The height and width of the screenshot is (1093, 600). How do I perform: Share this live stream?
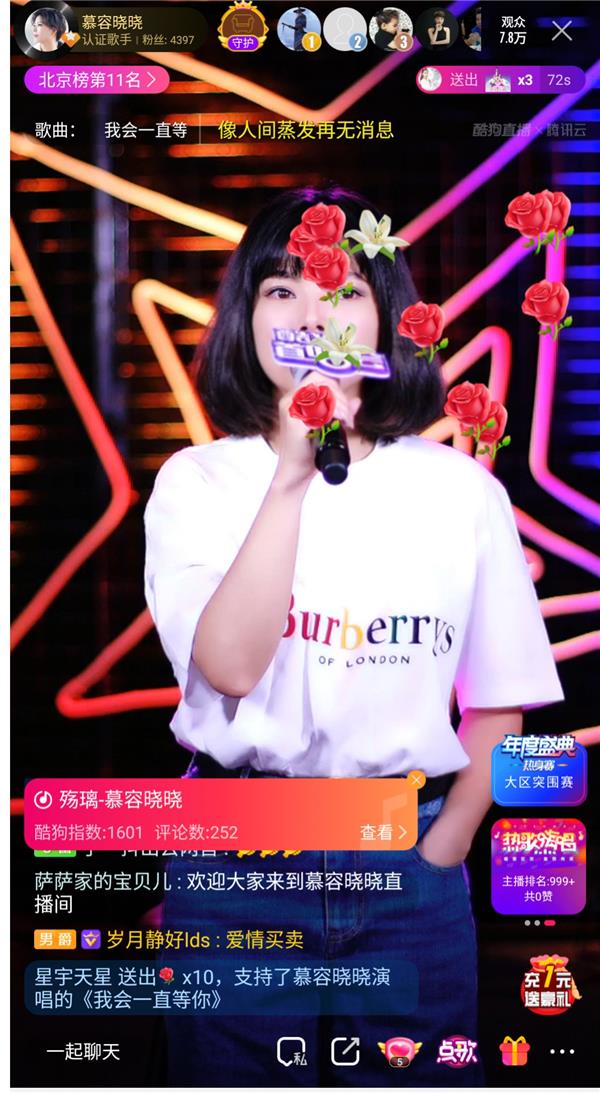(x=345, y=1051)
